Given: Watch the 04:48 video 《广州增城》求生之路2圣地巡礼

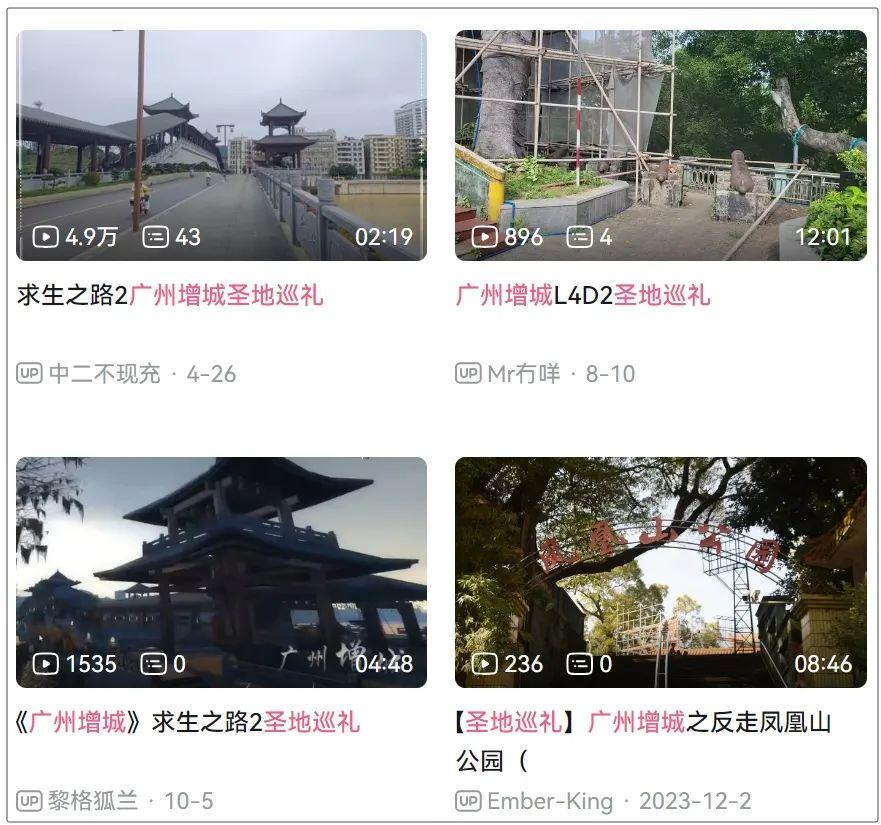Looking at the screenshot, I should click(x=221, y=572).
